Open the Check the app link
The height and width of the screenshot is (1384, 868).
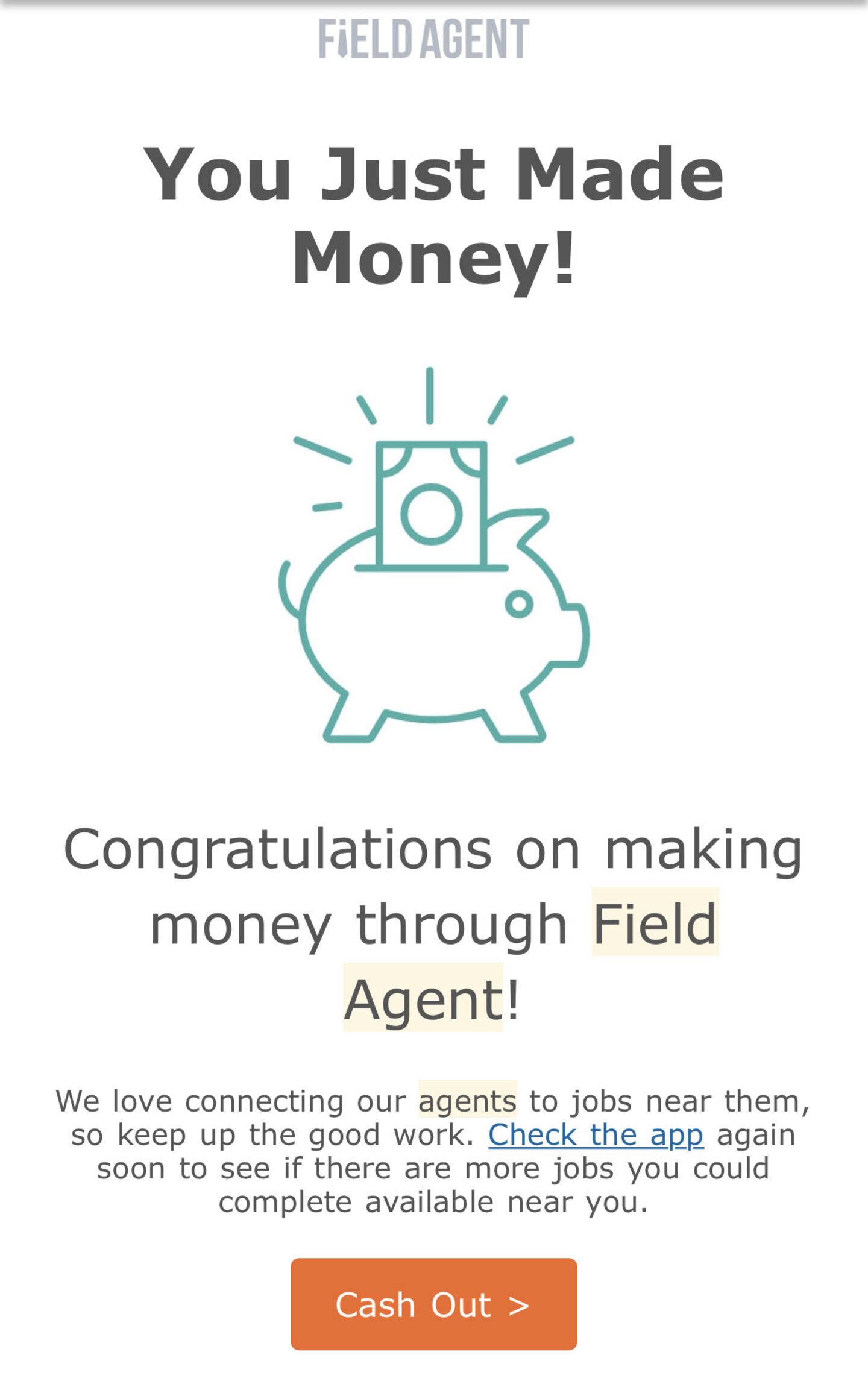point(596,1136)
